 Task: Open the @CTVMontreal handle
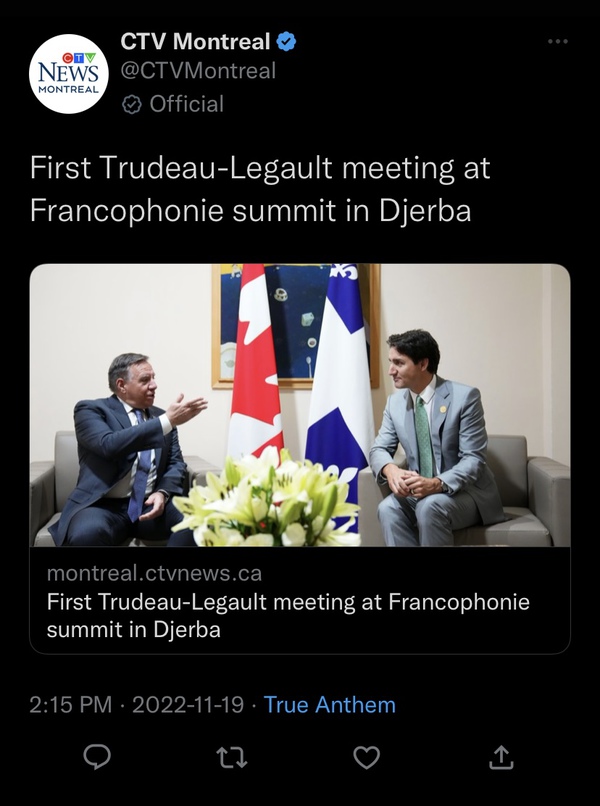click(198, 71)
